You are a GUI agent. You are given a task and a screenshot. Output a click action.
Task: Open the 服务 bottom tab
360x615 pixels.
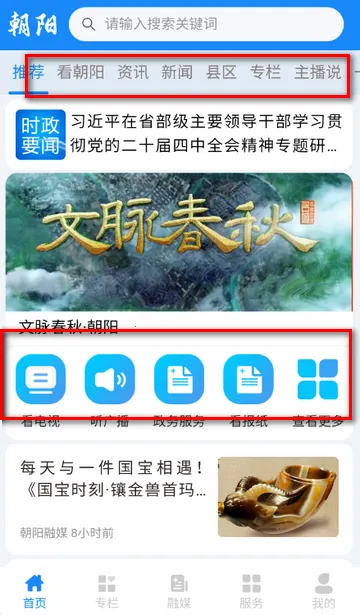point(251,591)
